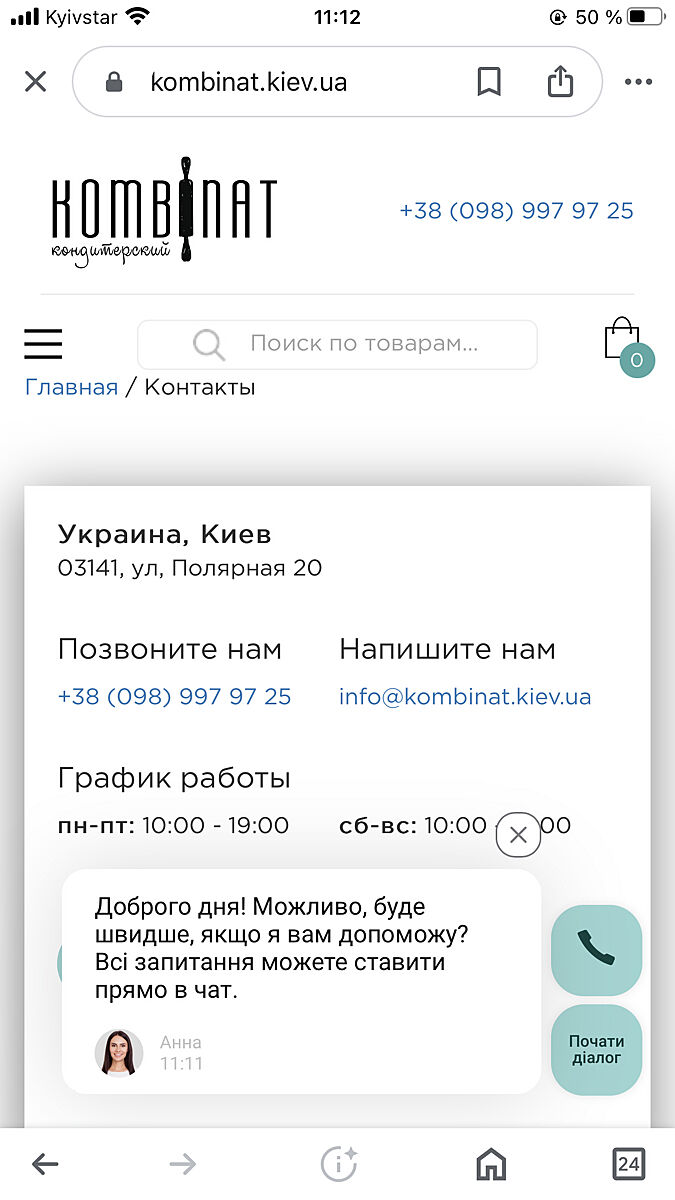Start a chat with Почати діалог
The image size is (675, 1200).
(x=596, y=1049)
